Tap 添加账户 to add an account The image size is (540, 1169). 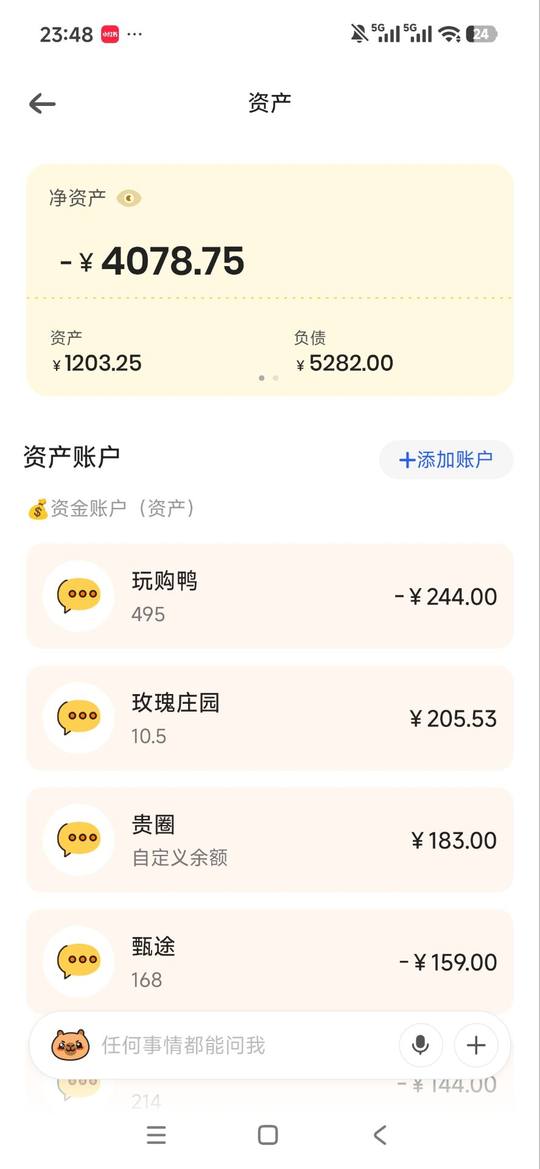click(446, 459)
